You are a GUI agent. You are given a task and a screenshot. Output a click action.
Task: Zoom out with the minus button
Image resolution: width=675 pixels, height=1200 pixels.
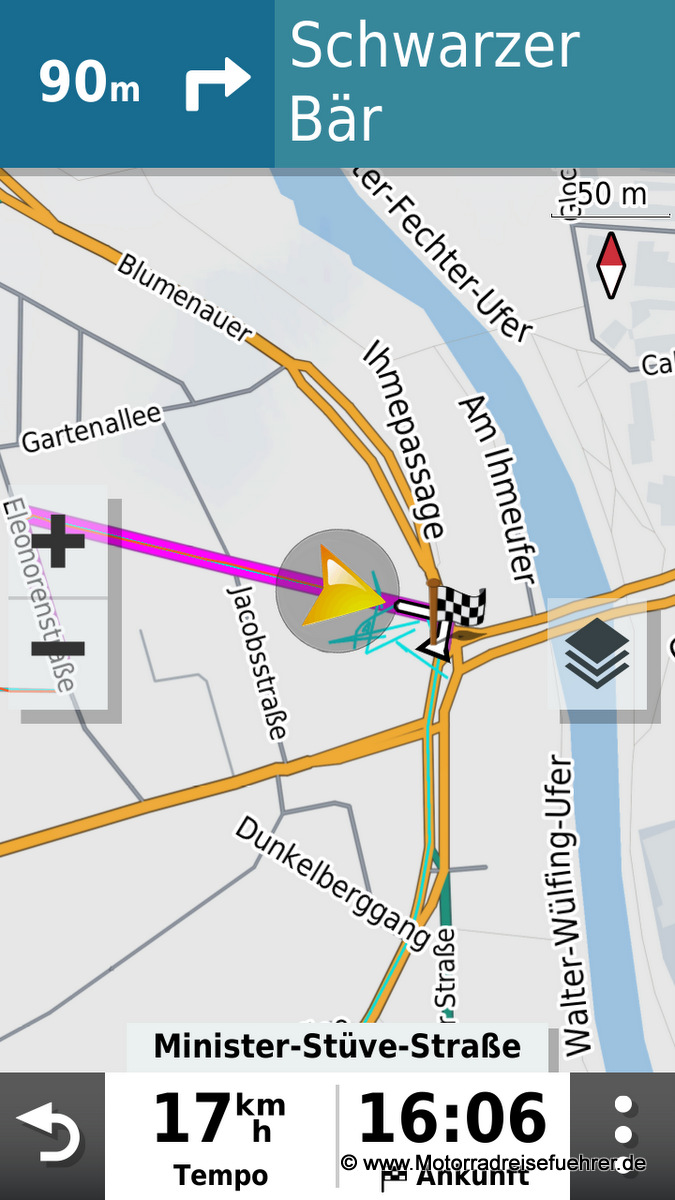click(x=58, y=649)
